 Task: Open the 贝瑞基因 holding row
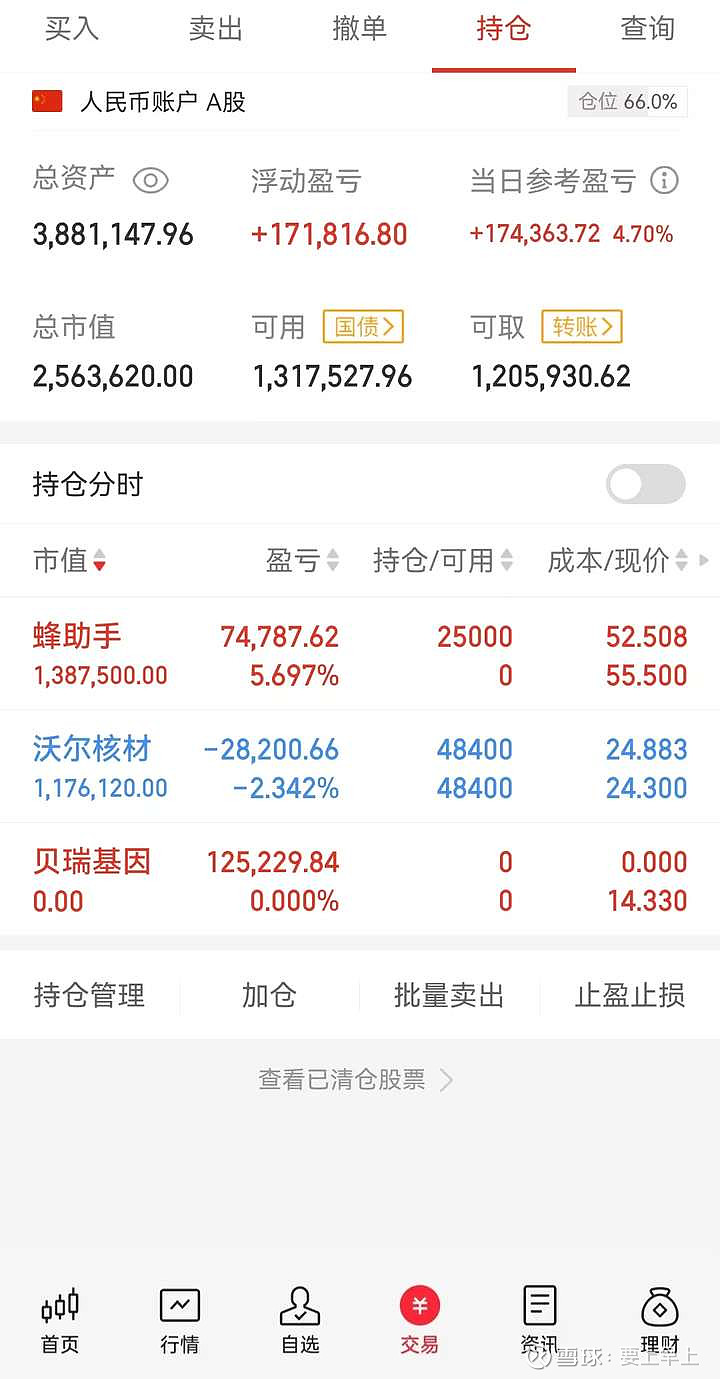coord(360,881)
